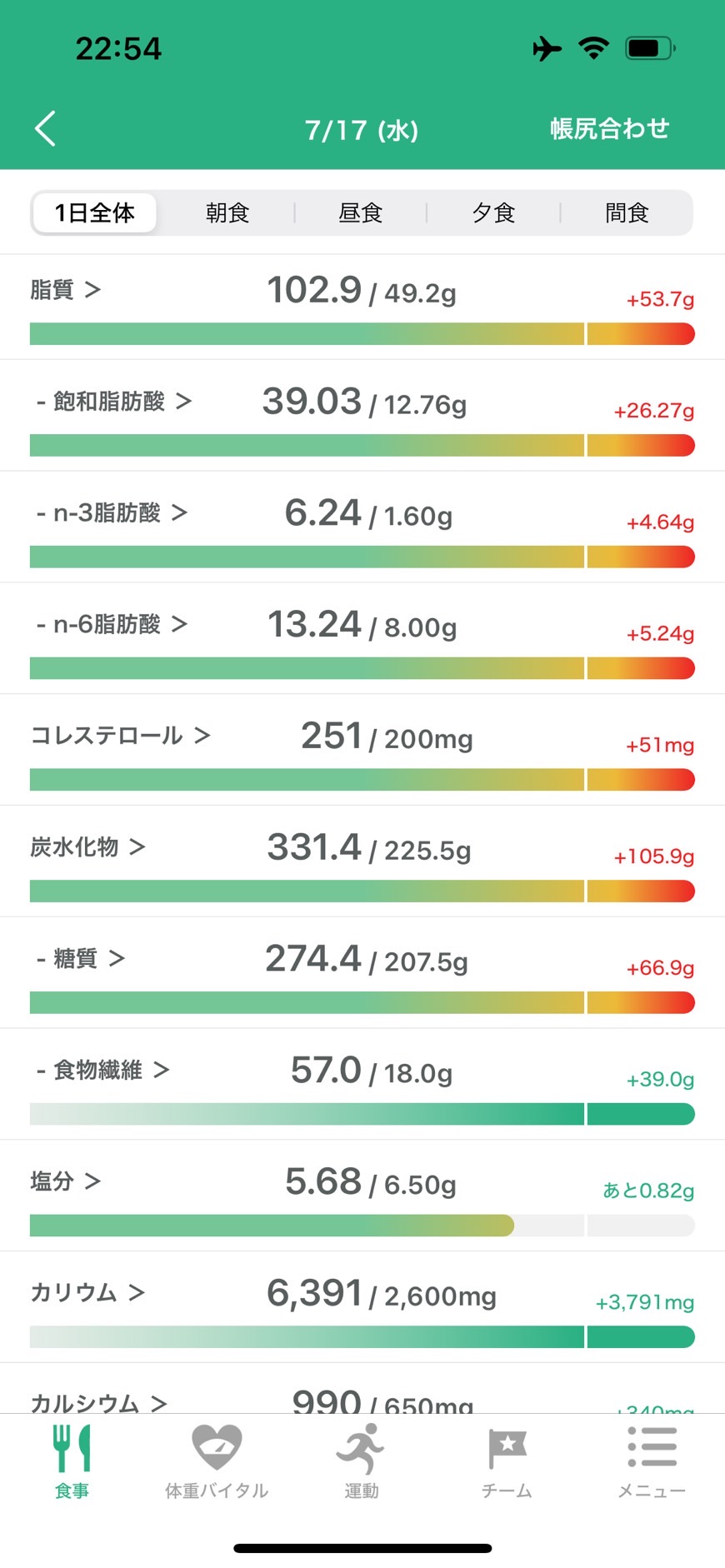Open コレステロール details
This screenshot has width=725, height=1568.
362,751
